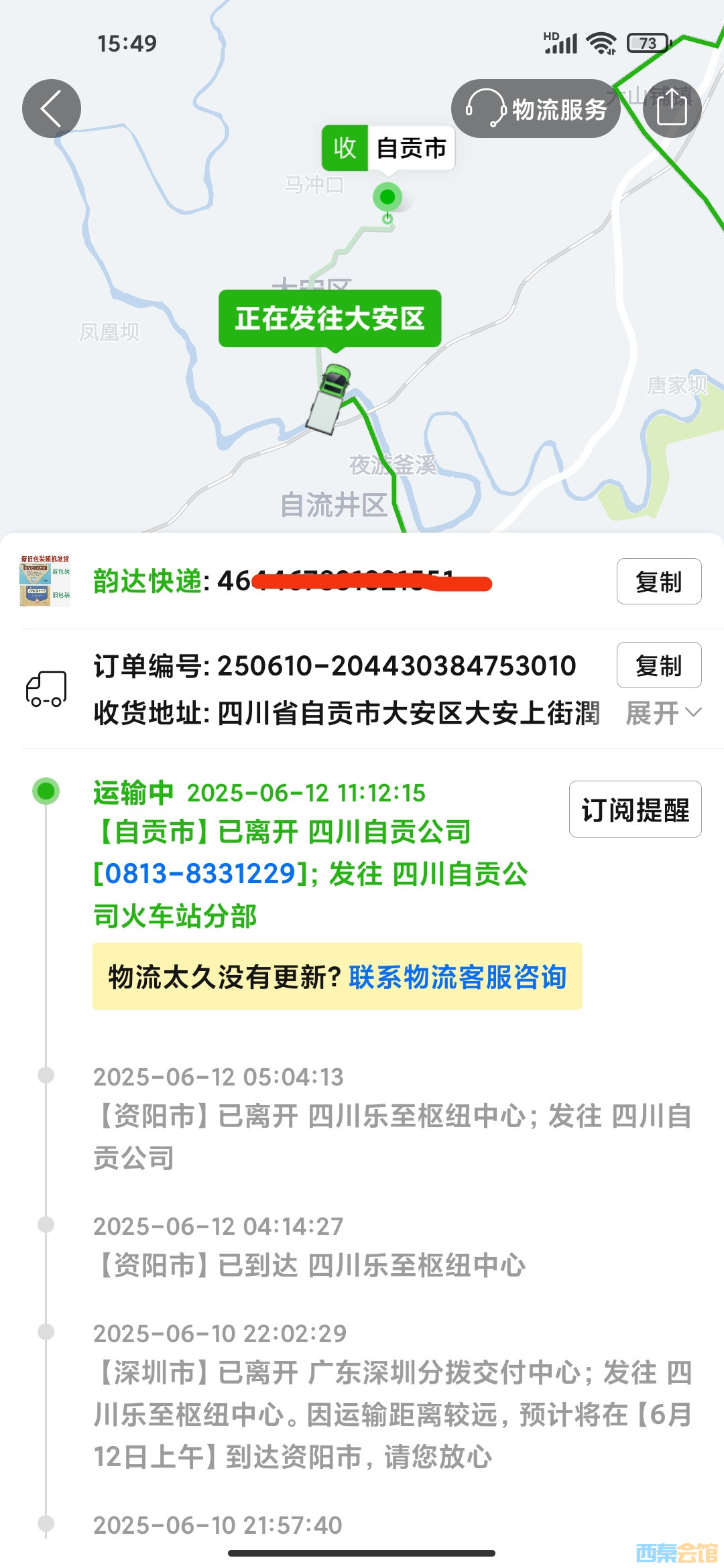Image resolution: width=724 pixels, height=1568 pixels.
Task: Share this logistics tracking page
Action: [x=672, y=109]
